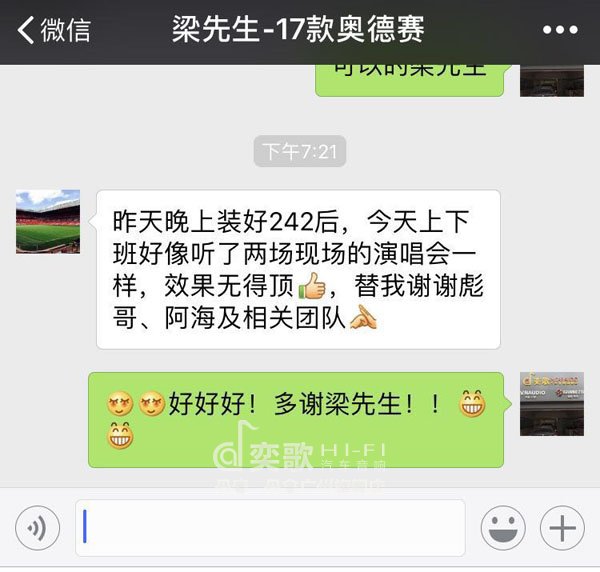Open the three-dot chat details menu

(560, 30)
